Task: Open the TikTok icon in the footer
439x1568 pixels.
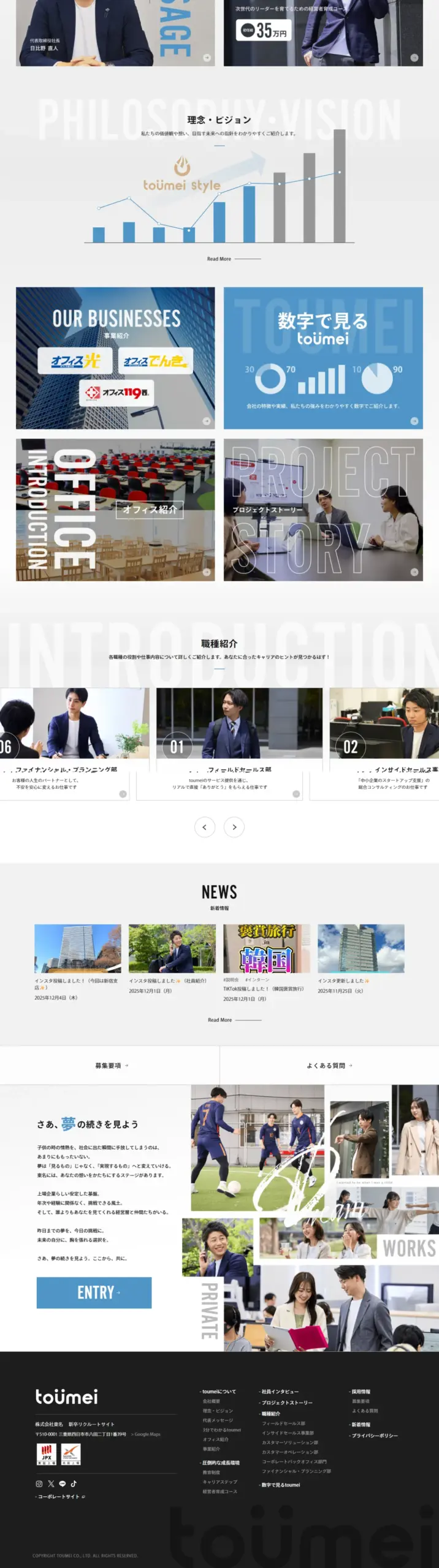Action: coord(74,1483)
